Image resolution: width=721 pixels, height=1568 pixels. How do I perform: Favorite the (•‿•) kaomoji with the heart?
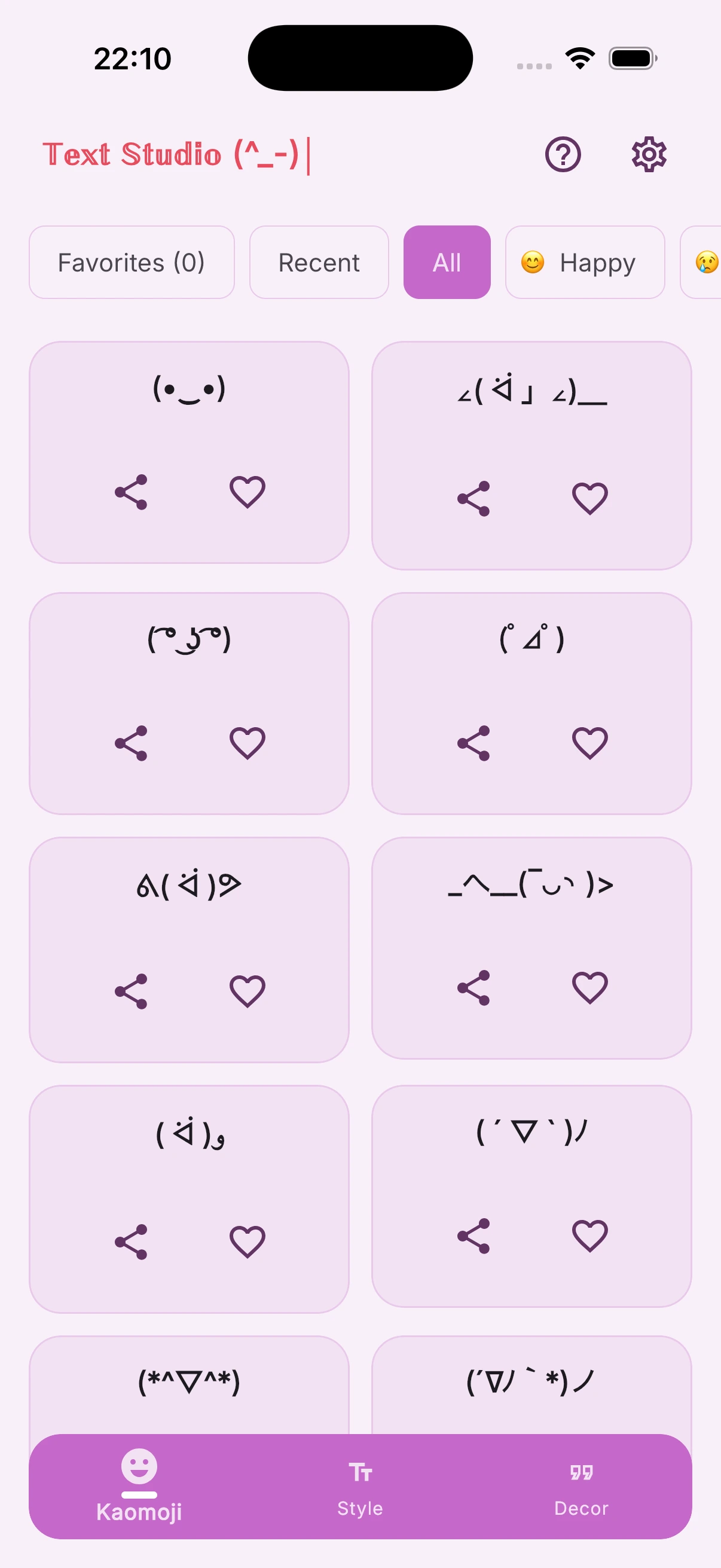[247, 492]
